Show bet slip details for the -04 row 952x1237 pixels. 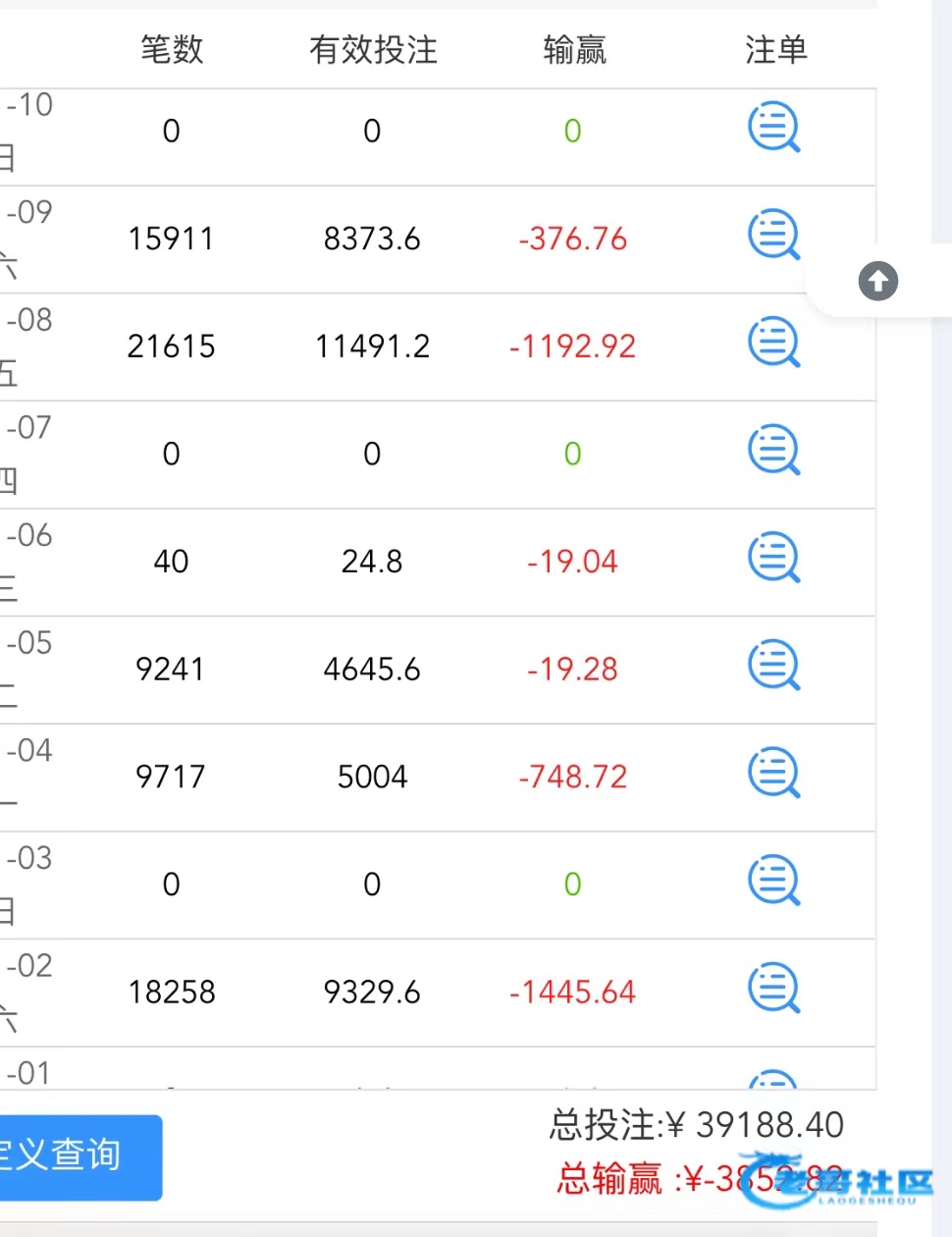click(x=774, y=774)
